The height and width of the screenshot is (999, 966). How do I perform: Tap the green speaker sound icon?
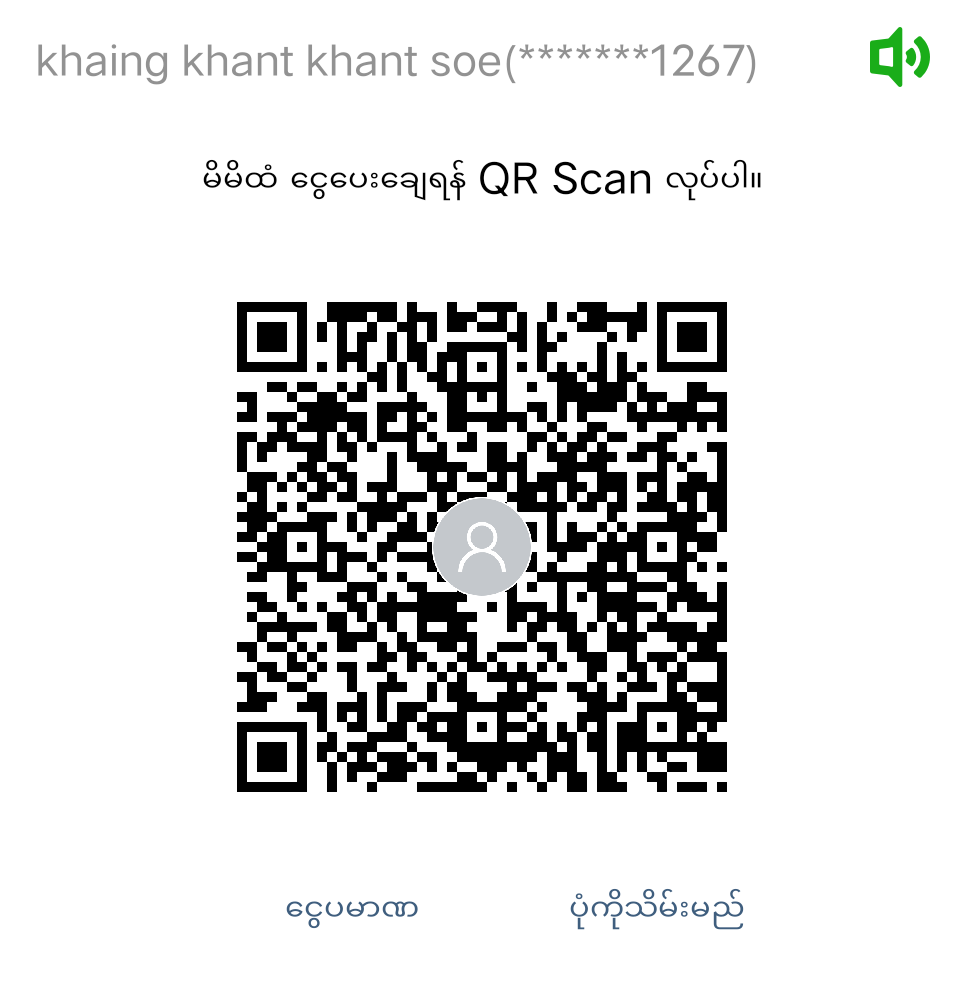pyautogui.click(x=899, y=57)
